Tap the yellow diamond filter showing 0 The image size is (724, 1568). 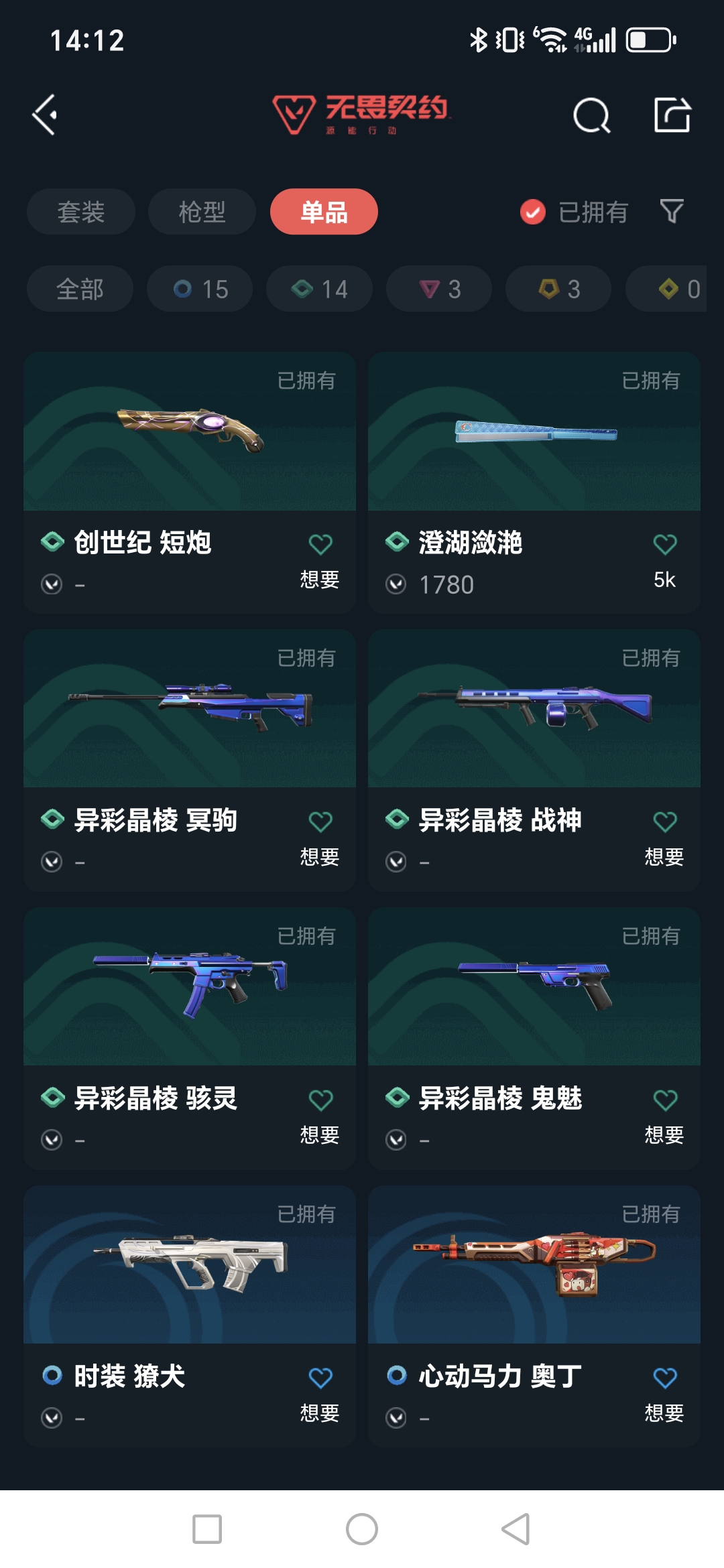point(677,289)
